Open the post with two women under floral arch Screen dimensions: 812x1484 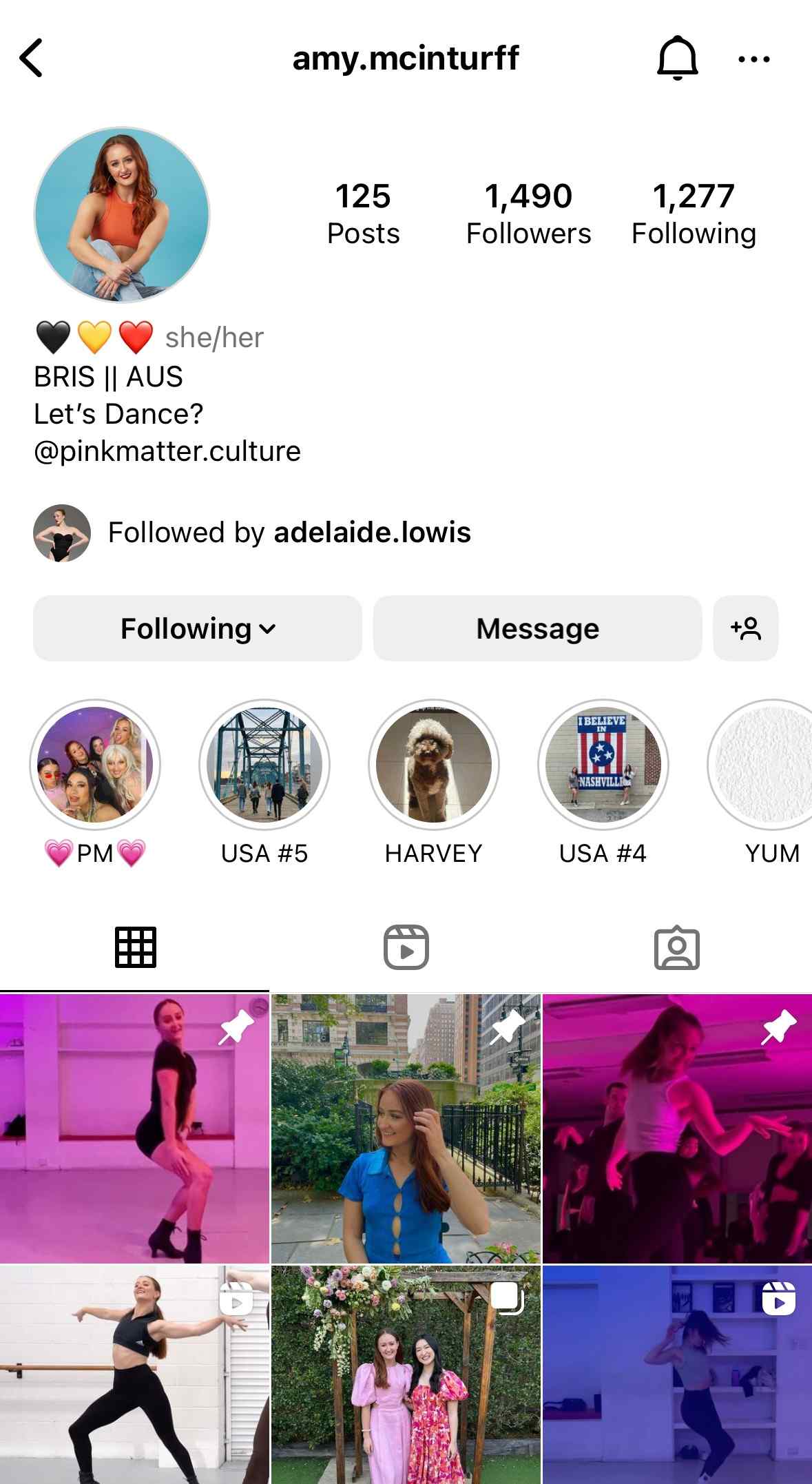point(406,1374)
